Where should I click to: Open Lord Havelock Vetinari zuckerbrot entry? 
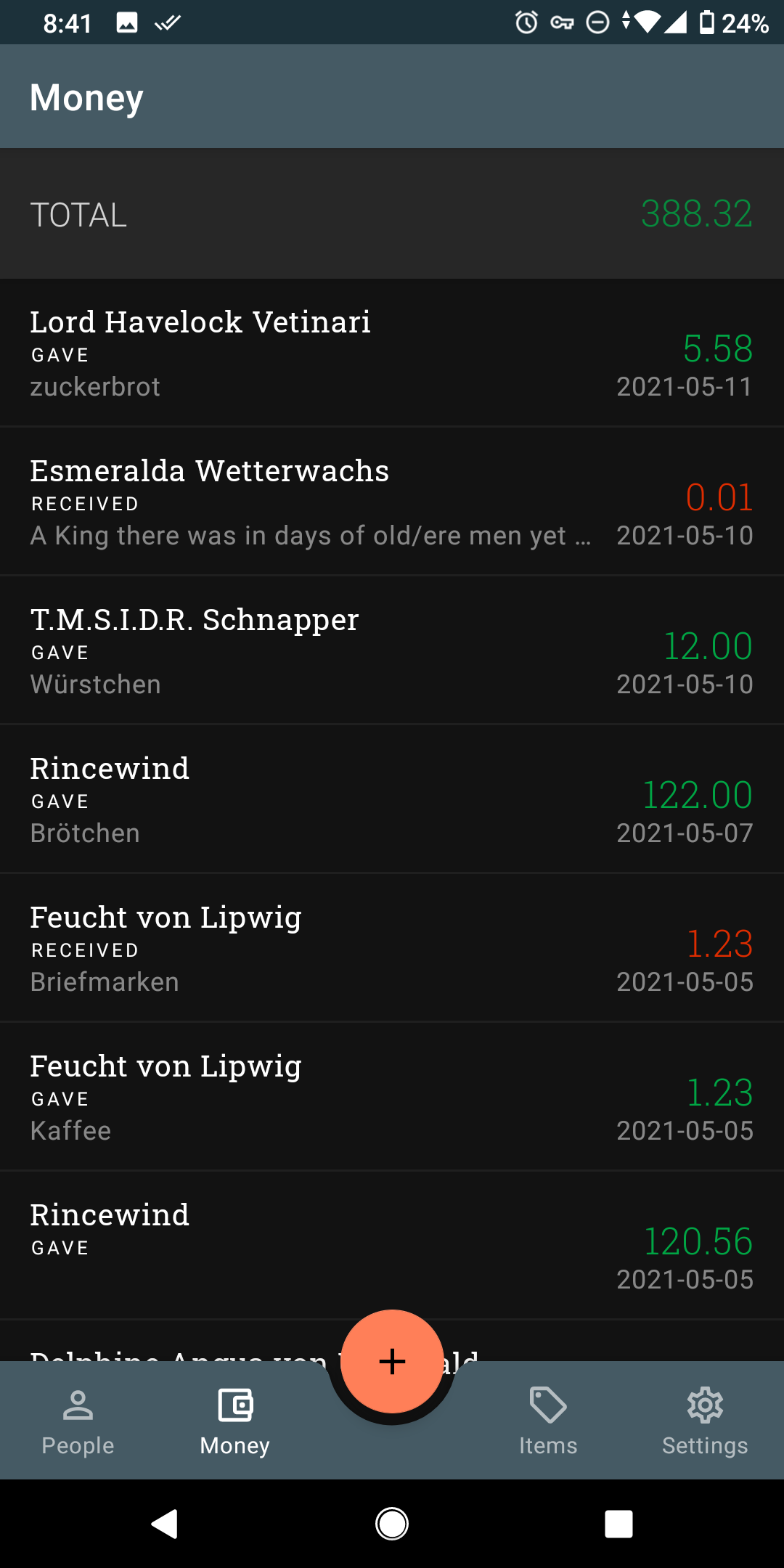click(x=392, y=354)
